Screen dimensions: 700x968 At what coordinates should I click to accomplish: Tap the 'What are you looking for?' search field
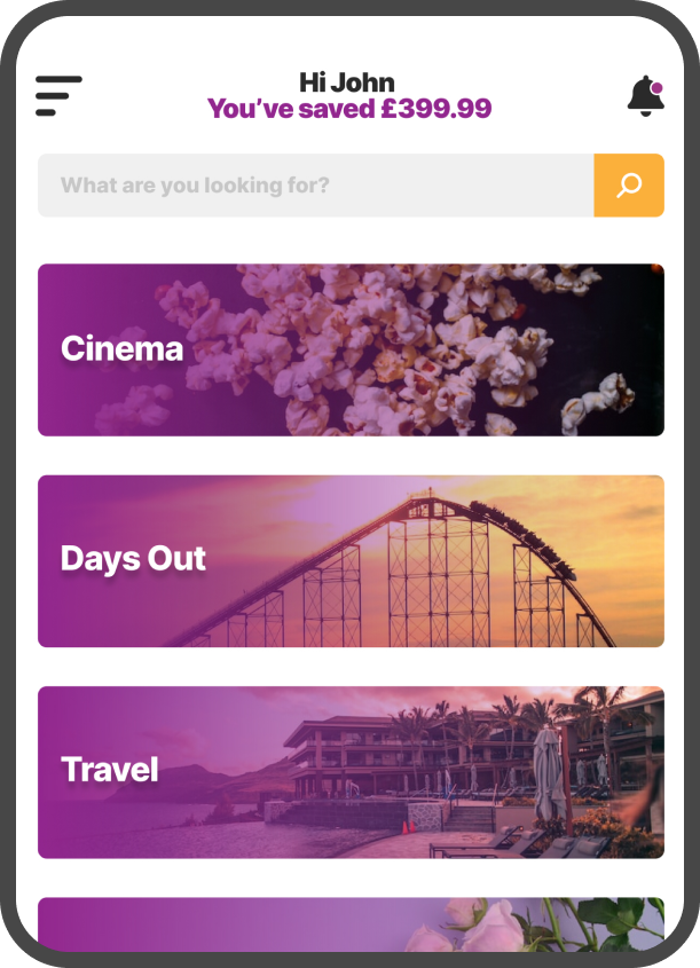315,185
